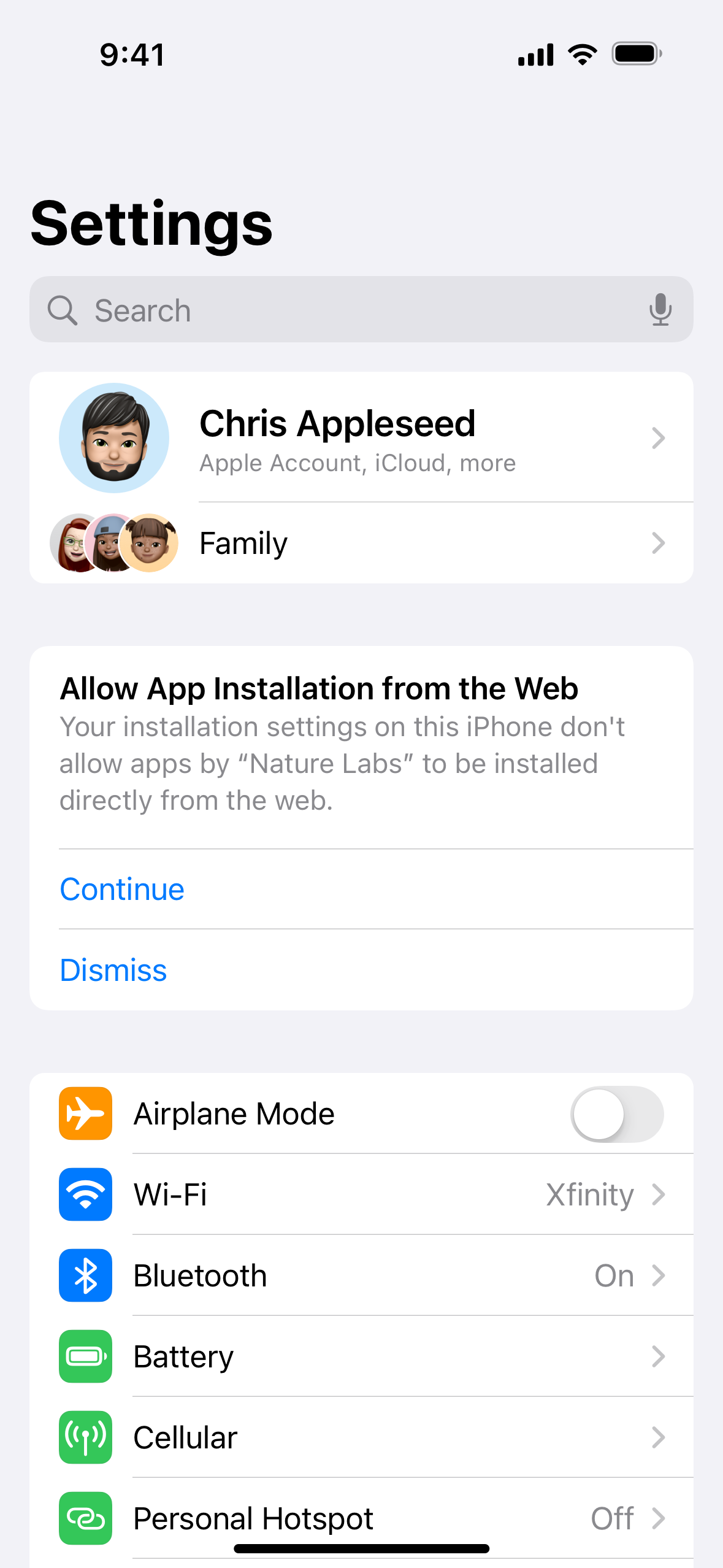The height and width of the screenshot is (1568, 723).
Task: Open Personal Hotspot settings
Action: [x=361, y=1518]
